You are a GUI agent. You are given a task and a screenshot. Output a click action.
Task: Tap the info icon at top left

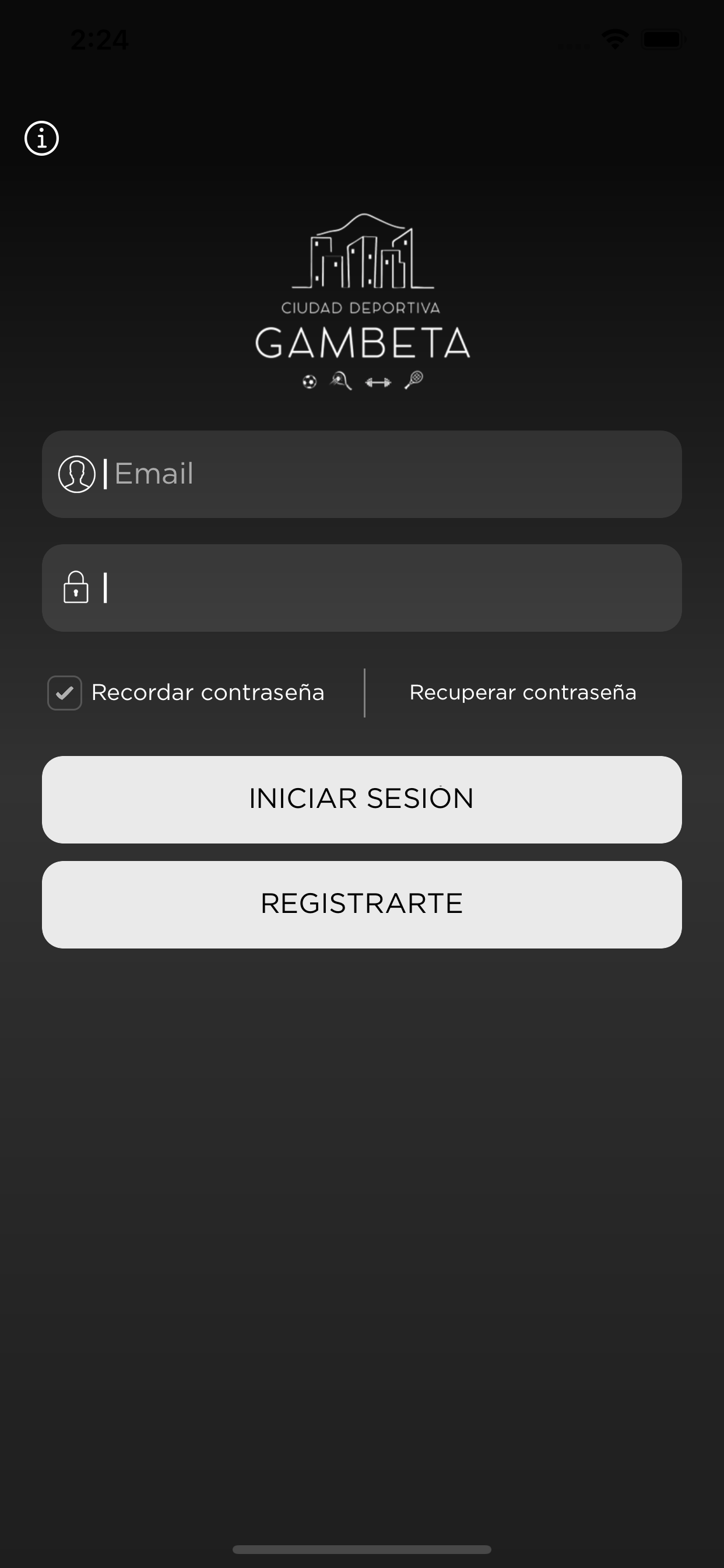(x=41, y=138)
